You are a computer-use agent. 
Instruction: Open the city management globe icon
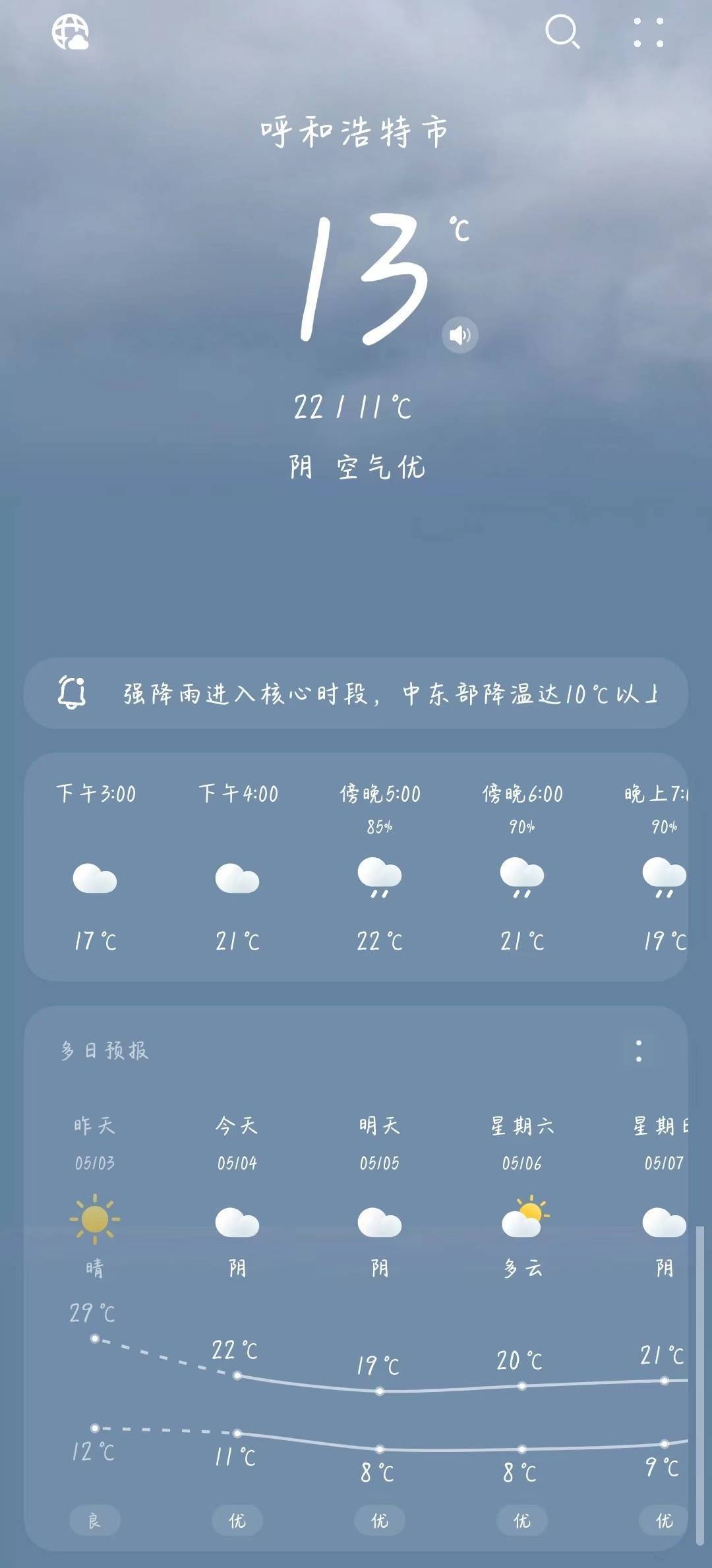[x=71, y=32]
